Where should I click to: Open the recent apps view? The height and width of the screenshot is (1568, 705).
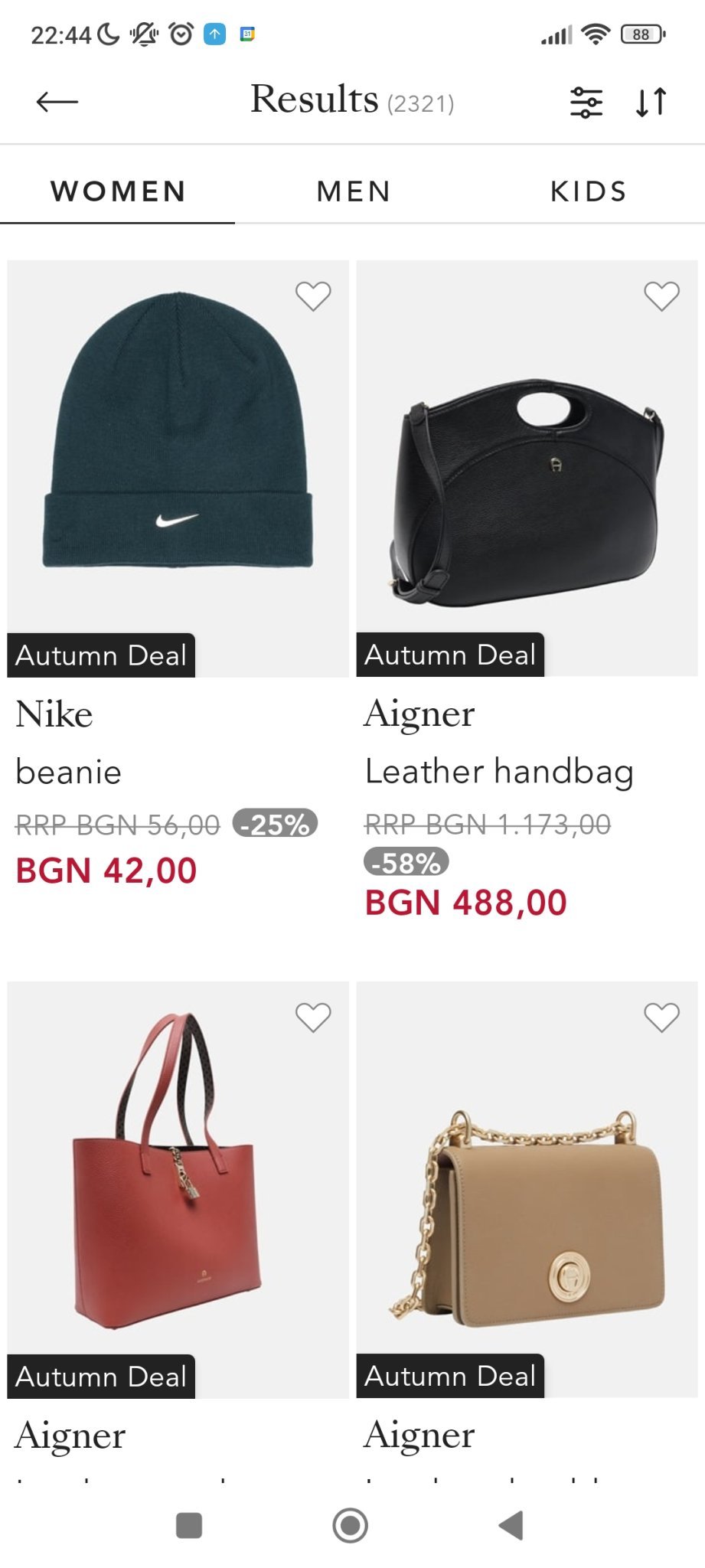[x=189, y=1524]
